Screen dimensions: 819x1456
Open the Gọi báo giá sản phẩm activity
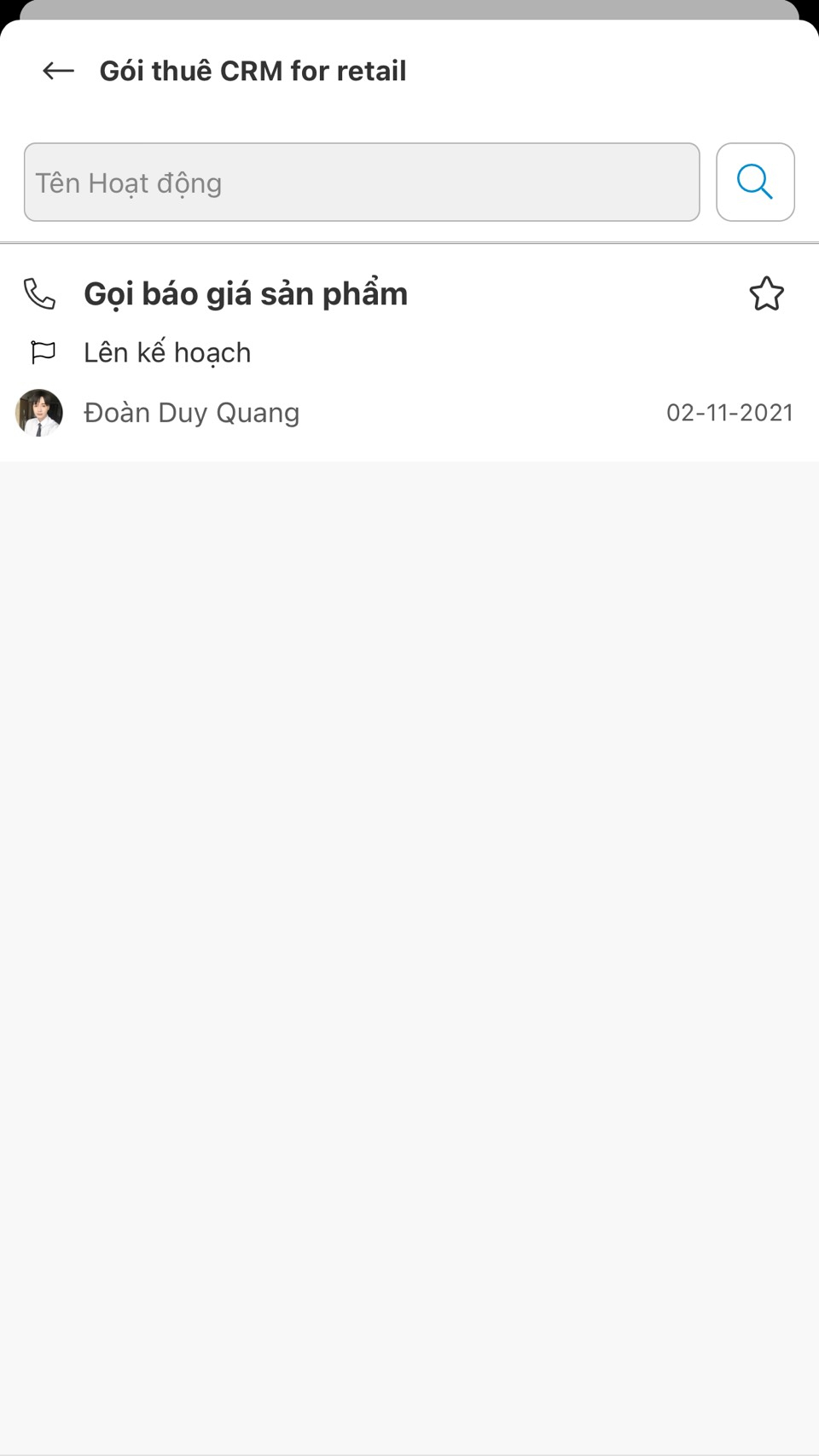pyautogui.click(x=246, y=294)
